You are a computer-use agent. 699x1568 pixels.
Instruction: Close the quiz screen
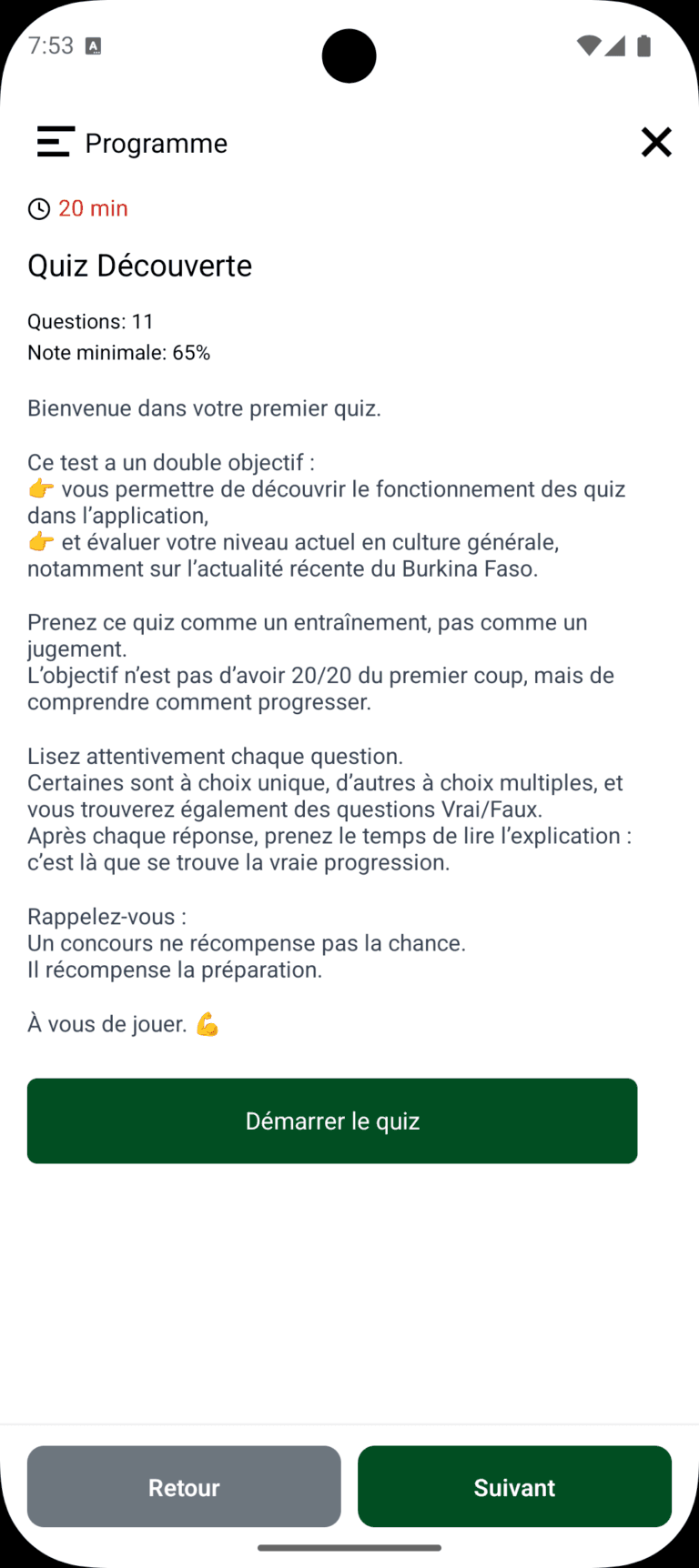(x=655, y=142)
